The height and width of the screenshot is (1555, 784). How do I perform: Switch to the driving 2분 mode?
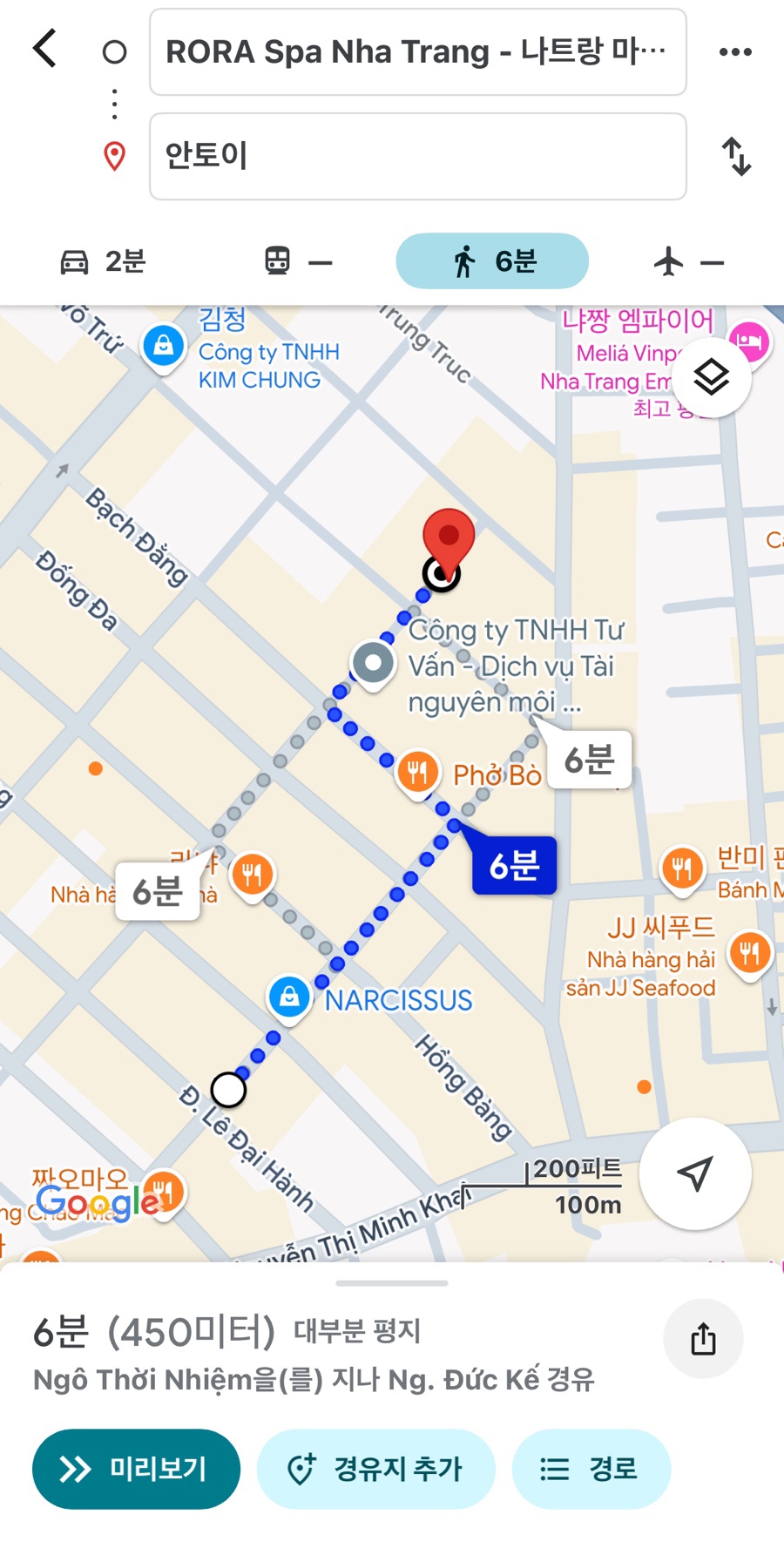[103, 261]
